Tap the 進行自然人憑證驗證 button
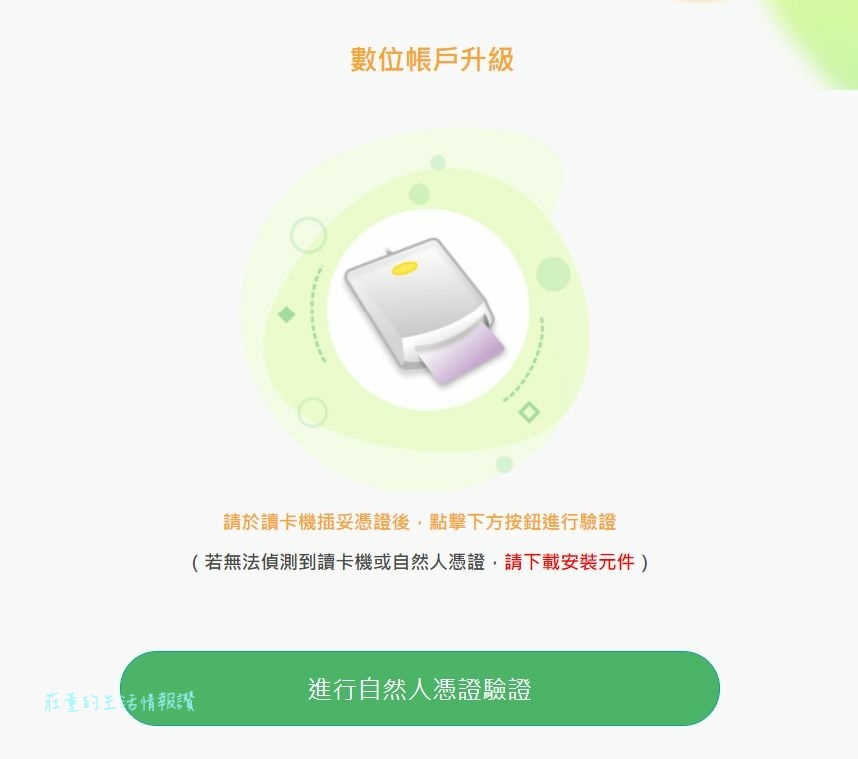858x759 pixels. coord(419,689)
